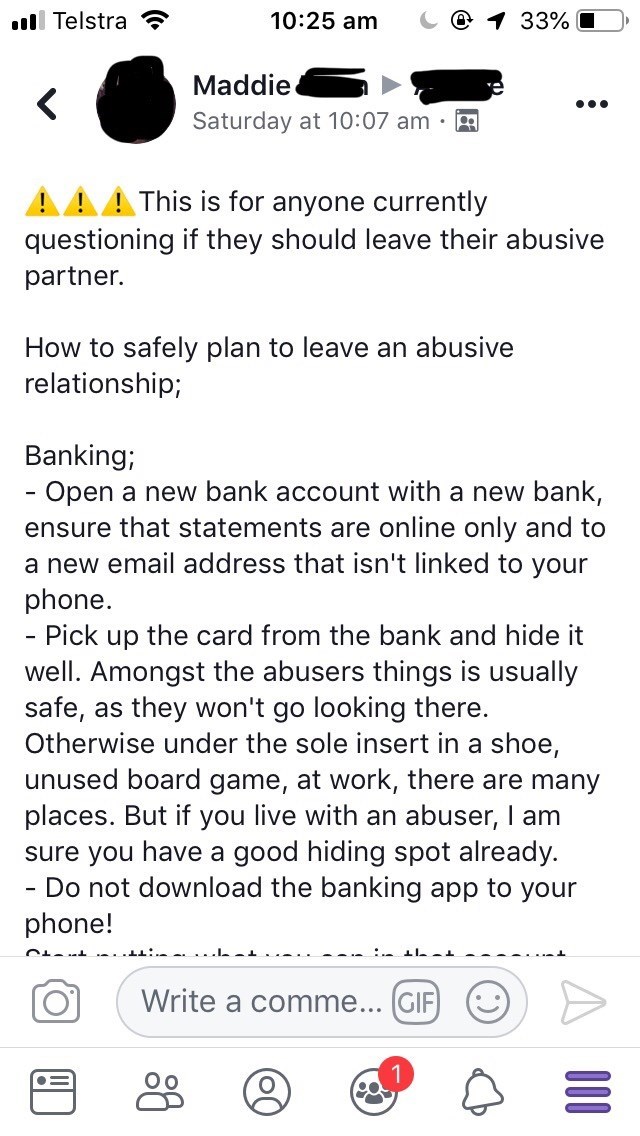The height and width of the screenshot is (1136, 640).
Task: Open the notifications bell tab
Action: click(x=482, y=1091)
